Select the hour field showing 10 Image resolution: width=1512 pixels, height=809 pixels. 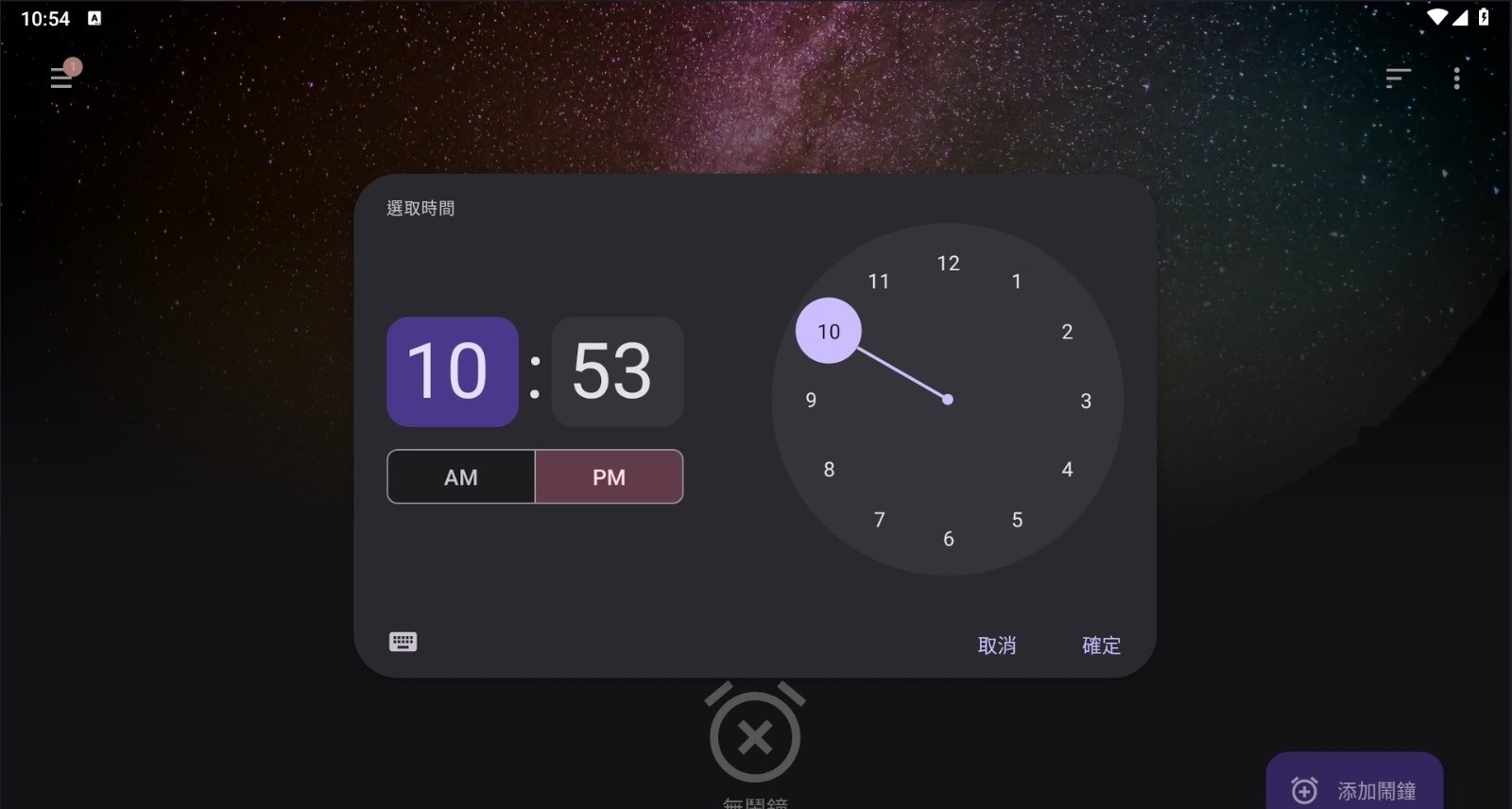452,371
